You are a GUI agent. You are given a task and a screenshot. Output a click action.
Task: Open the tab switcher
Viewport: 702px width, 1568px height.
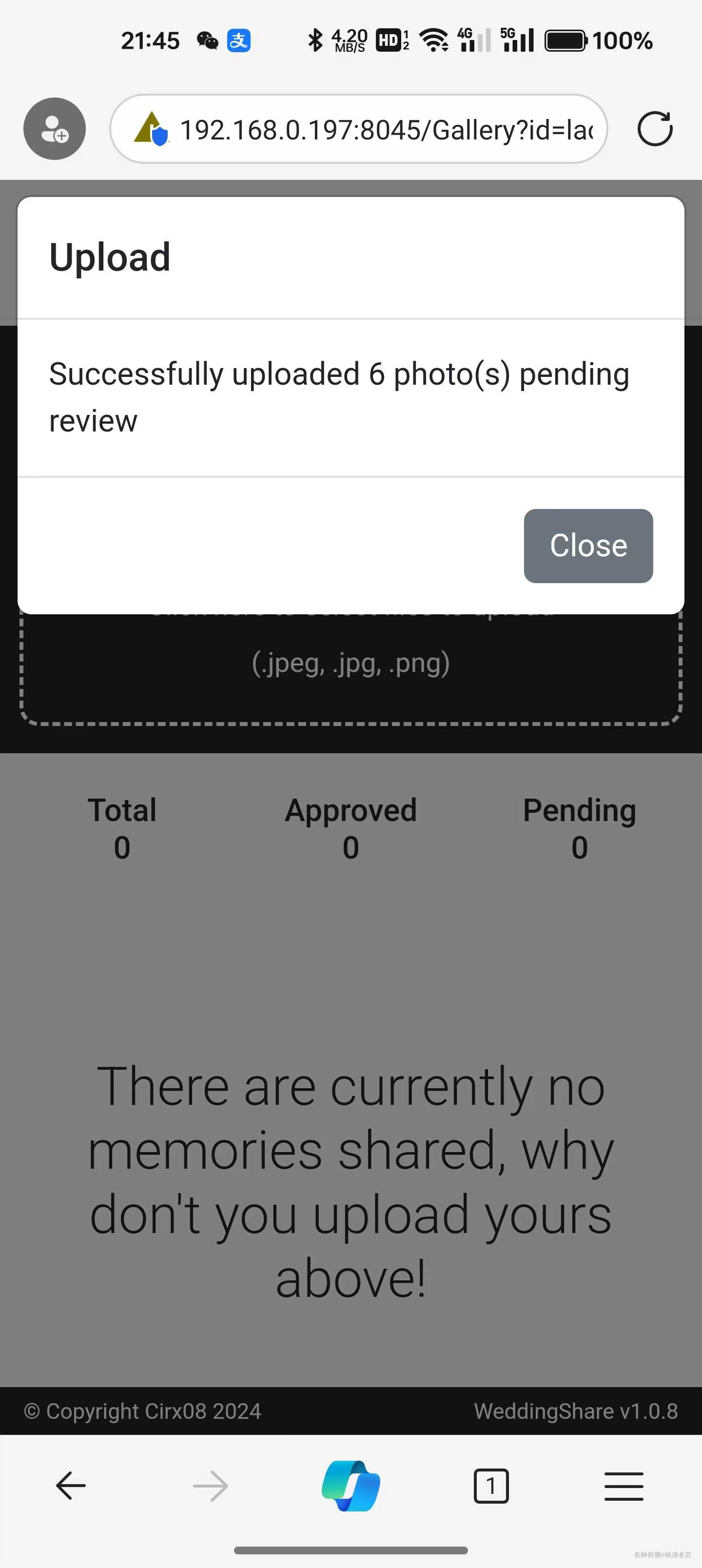click(491, 1486)
